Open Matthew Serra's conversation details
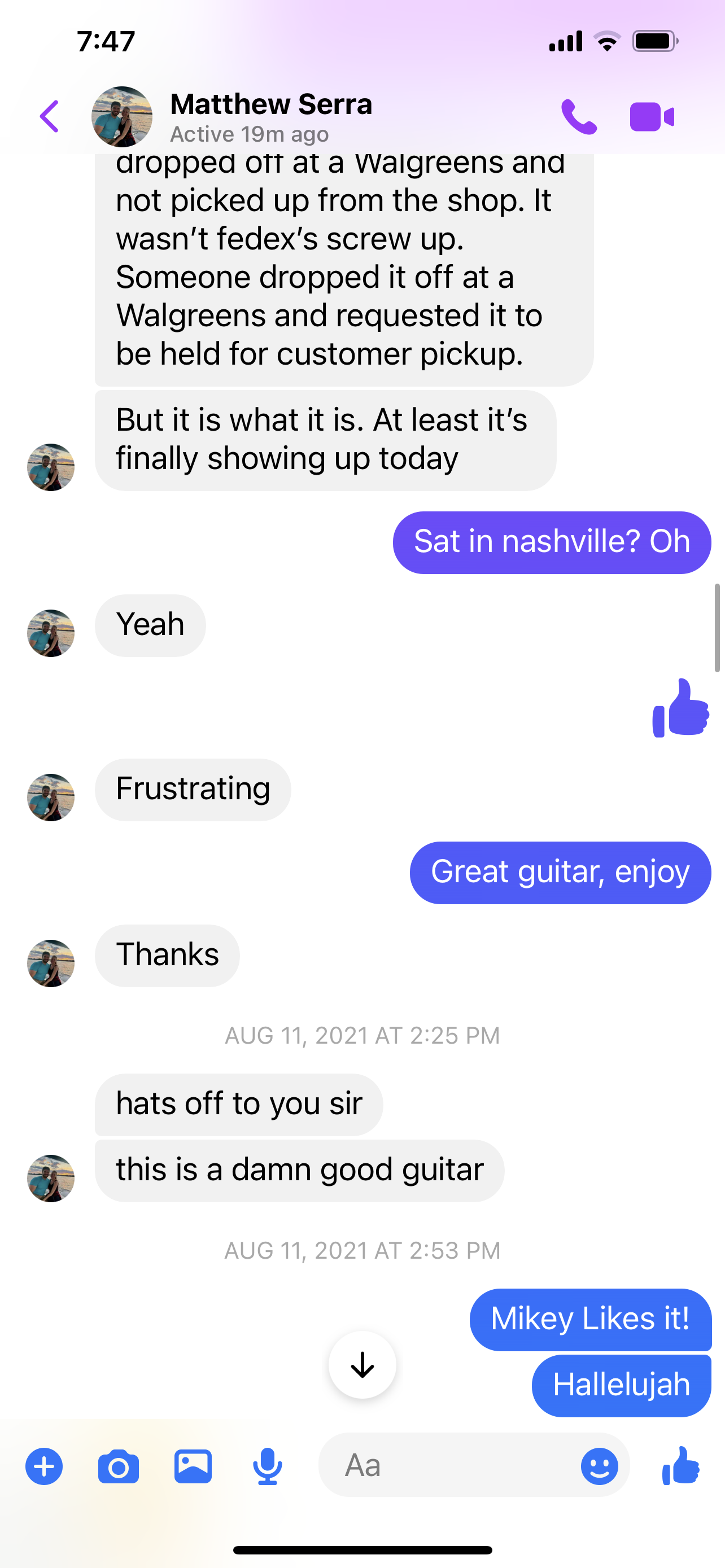Image resolution: width=725 pixels, height=1568 pixels. [271, 116]
